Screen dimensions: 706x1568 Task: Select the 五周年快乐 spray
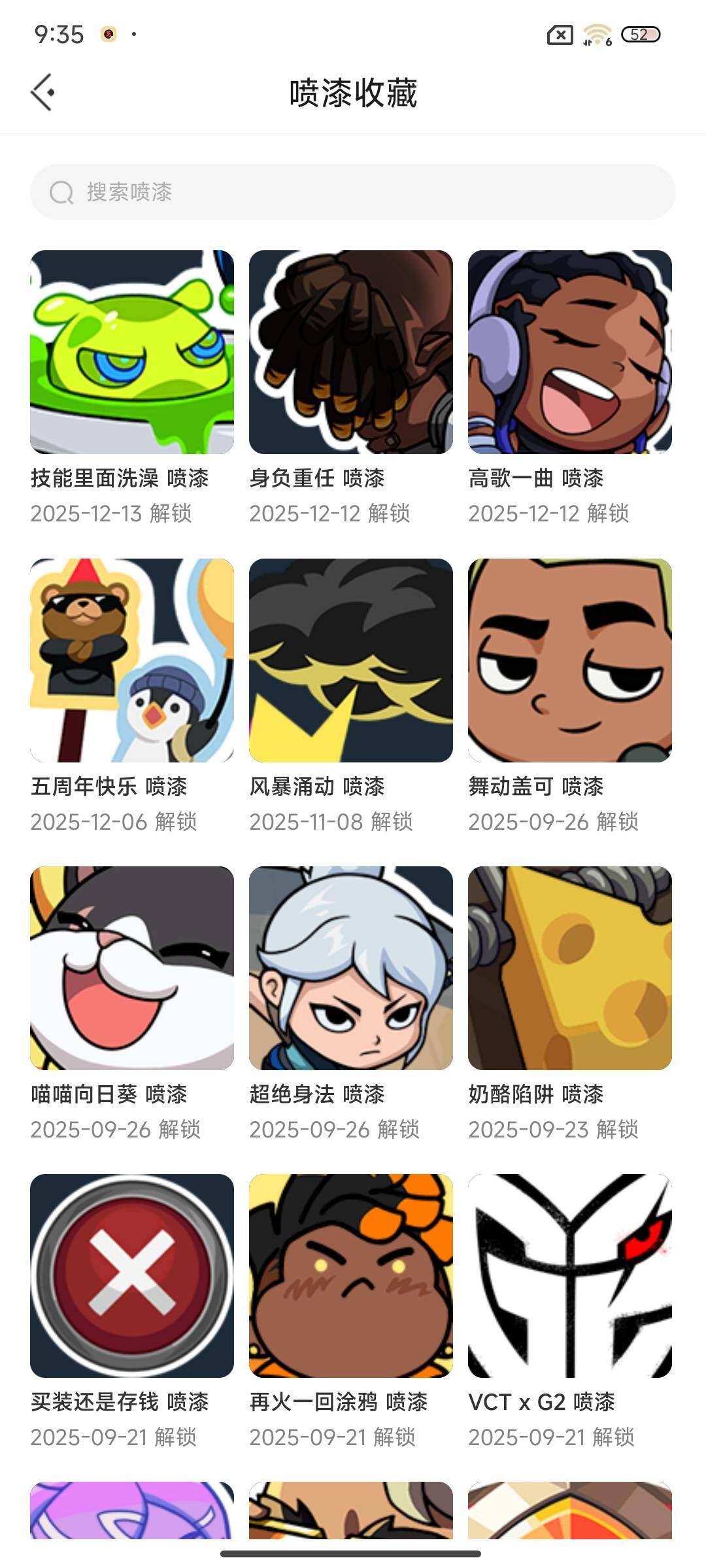pyautogui.click(x=132, y=660)
